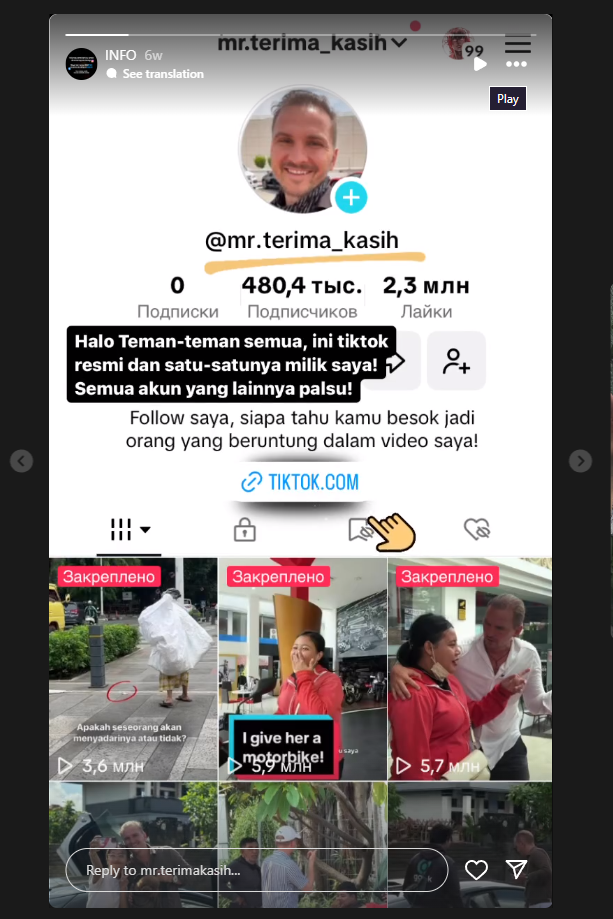The width and height of the screenshot is (613, 919).
Task: Share the story via paper plane icon
Action: [x=516, y=870]
